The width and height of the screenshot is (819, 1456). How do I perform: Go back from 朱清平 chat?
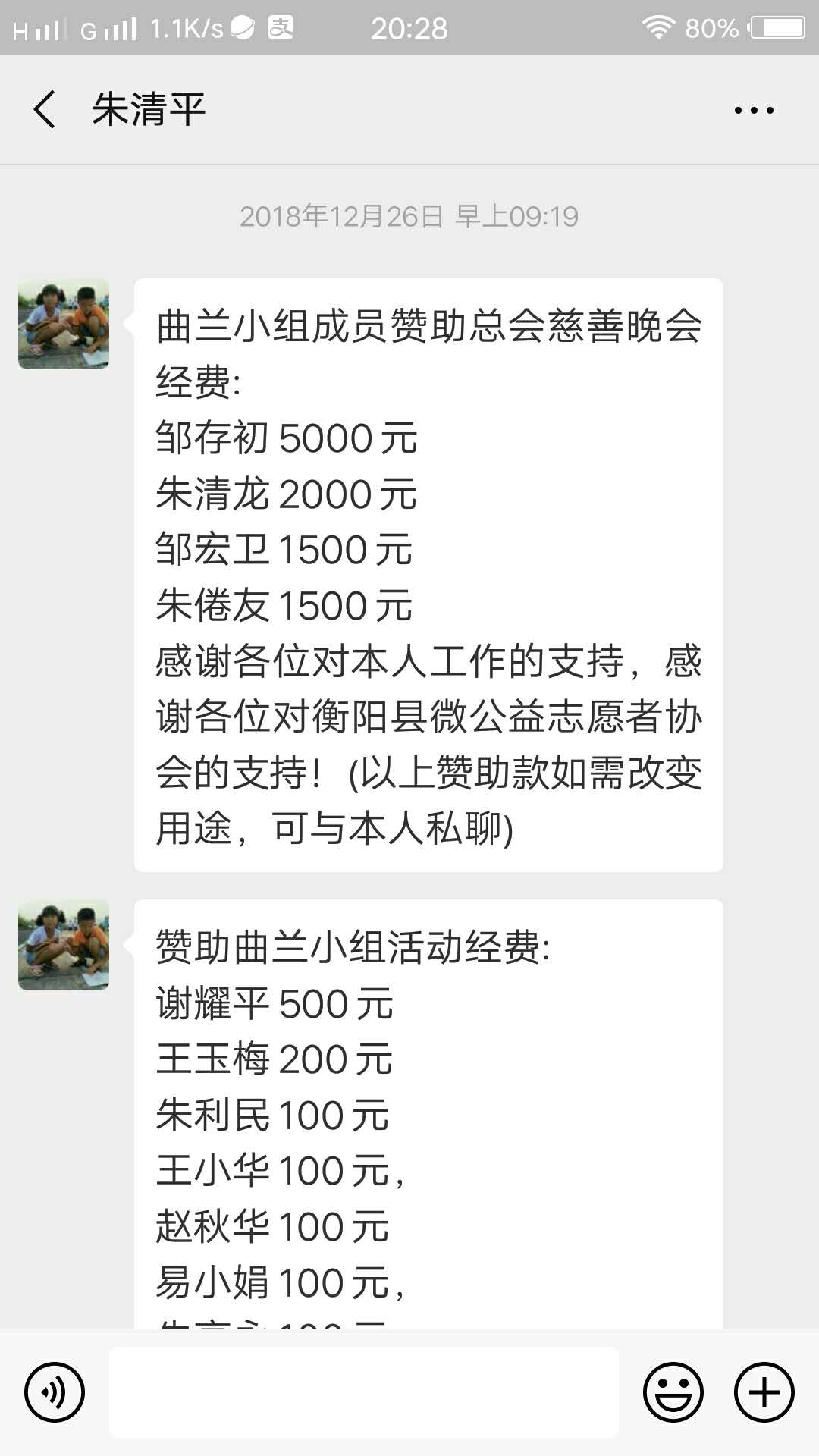[45, 109]
